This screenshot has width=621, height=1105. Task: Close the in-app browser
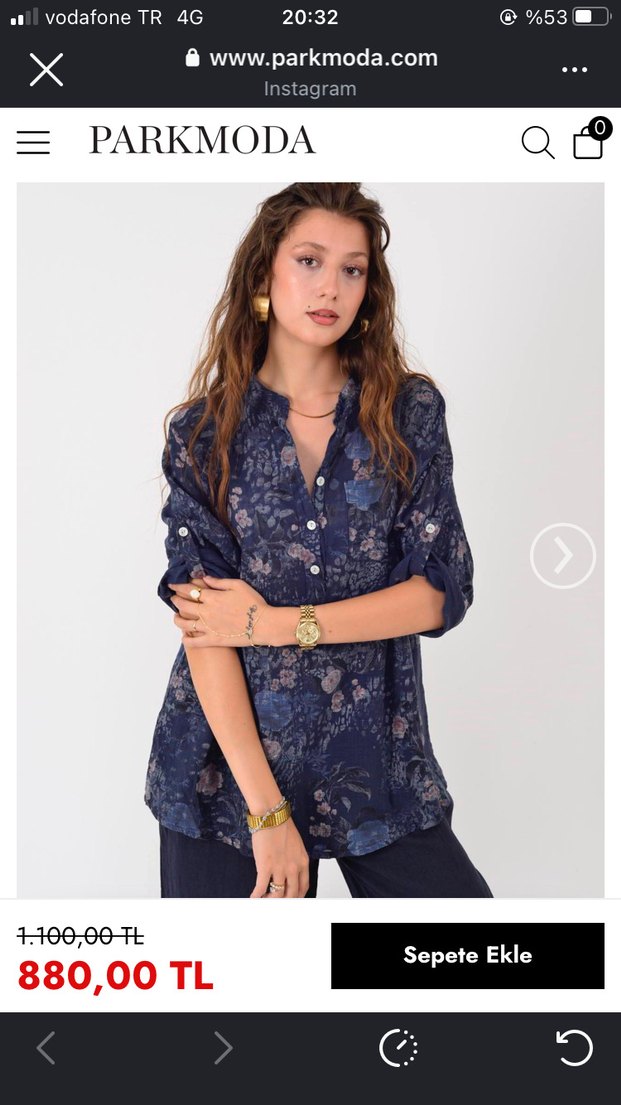[x=46, y=70]
